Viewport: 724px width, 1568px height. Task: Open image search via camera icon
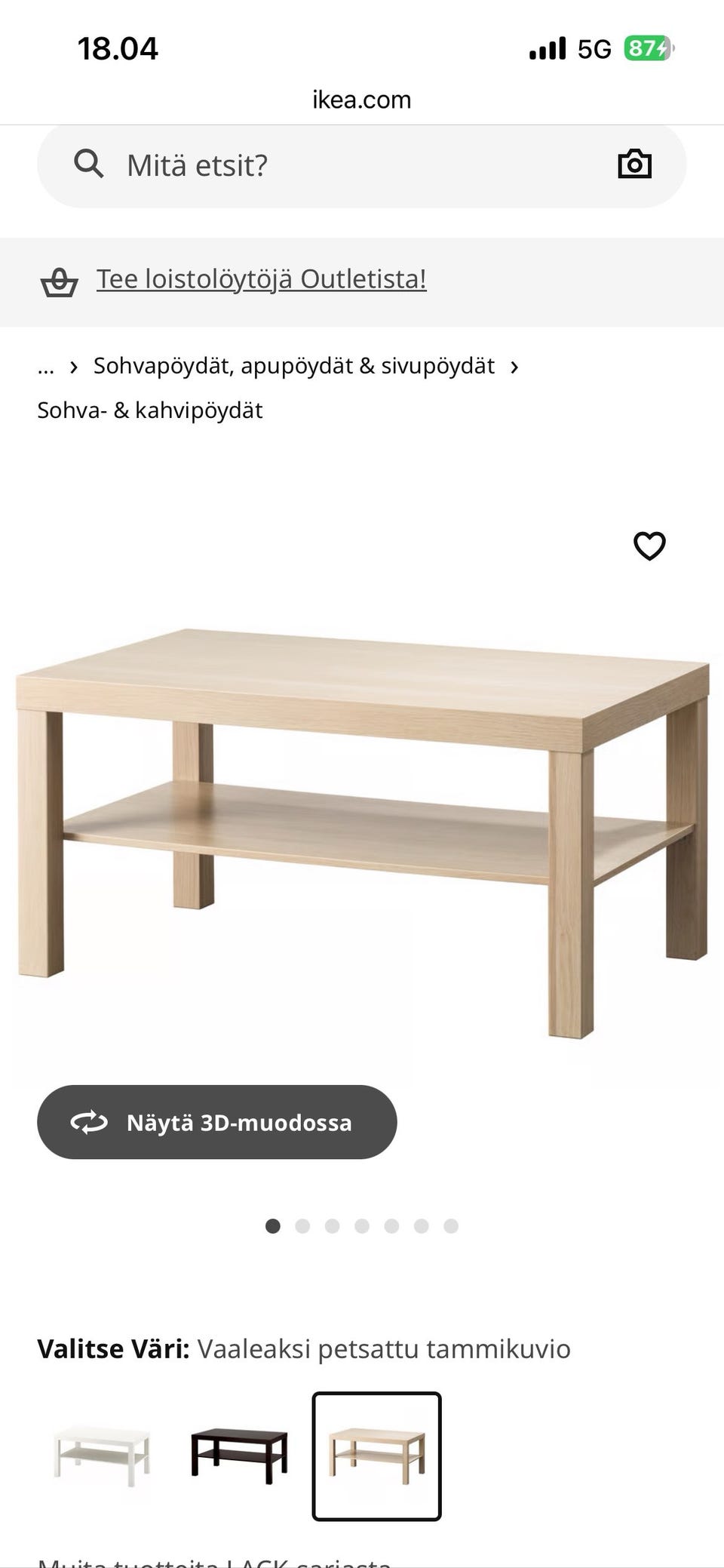tap(633, 164)
